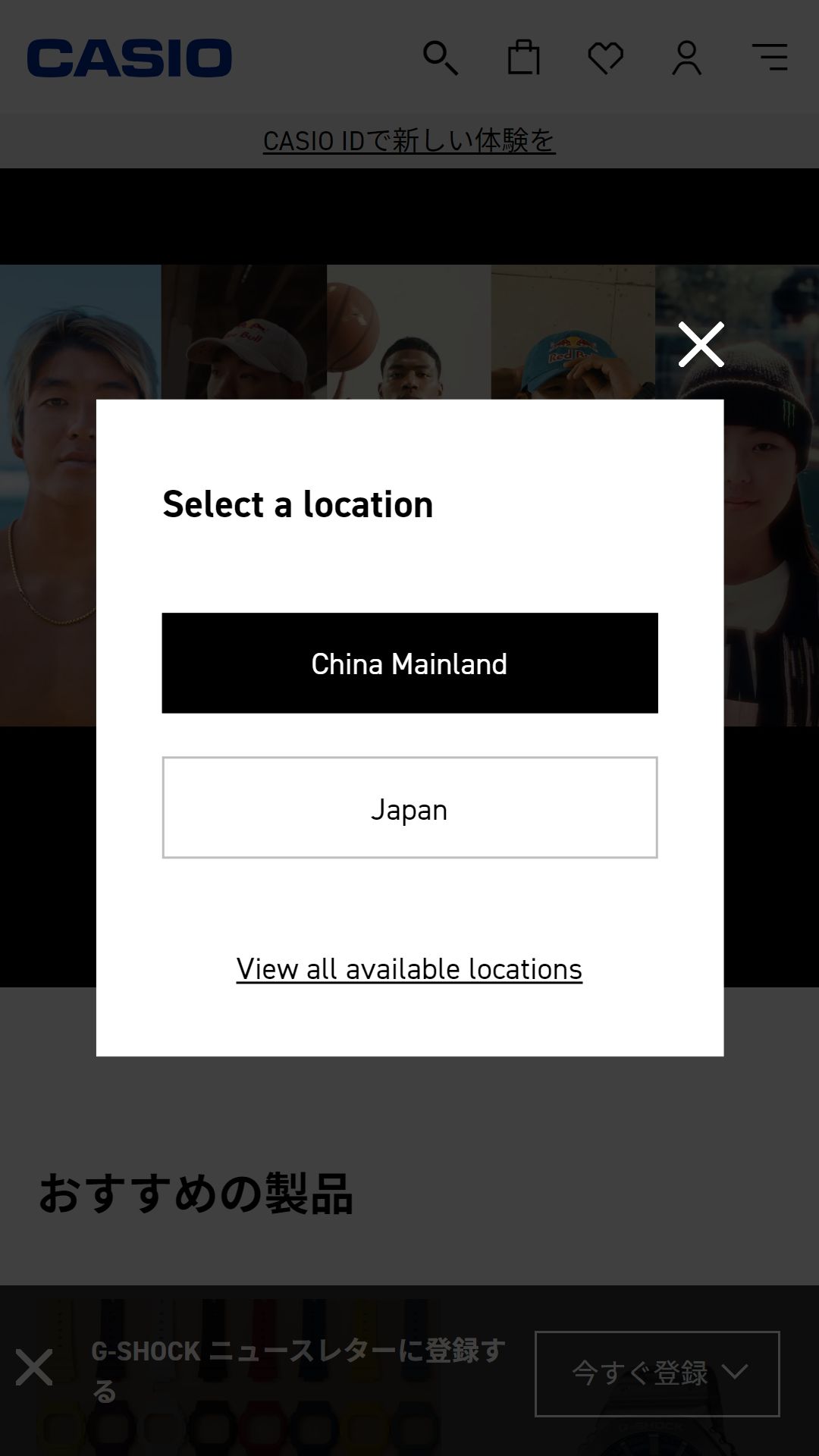Image resolution: width=819 pixels, height=1456 pixels.
Task: Open the account profile icon
Action: [x=686, y=58]
